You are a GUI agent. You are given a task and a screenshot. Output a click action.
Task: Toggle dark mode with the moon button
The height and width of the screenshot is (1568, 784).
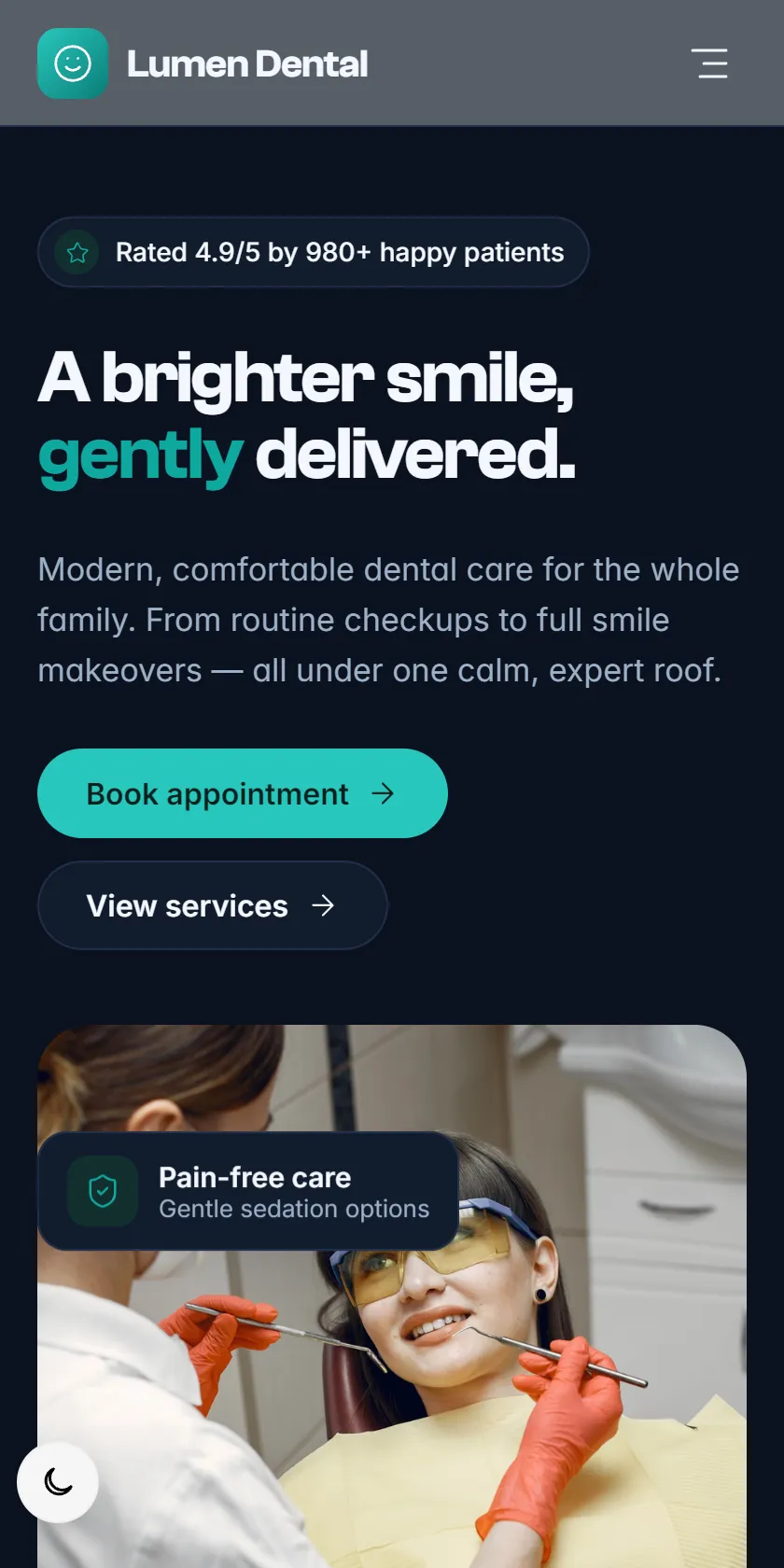click(x=58, y=1482)
